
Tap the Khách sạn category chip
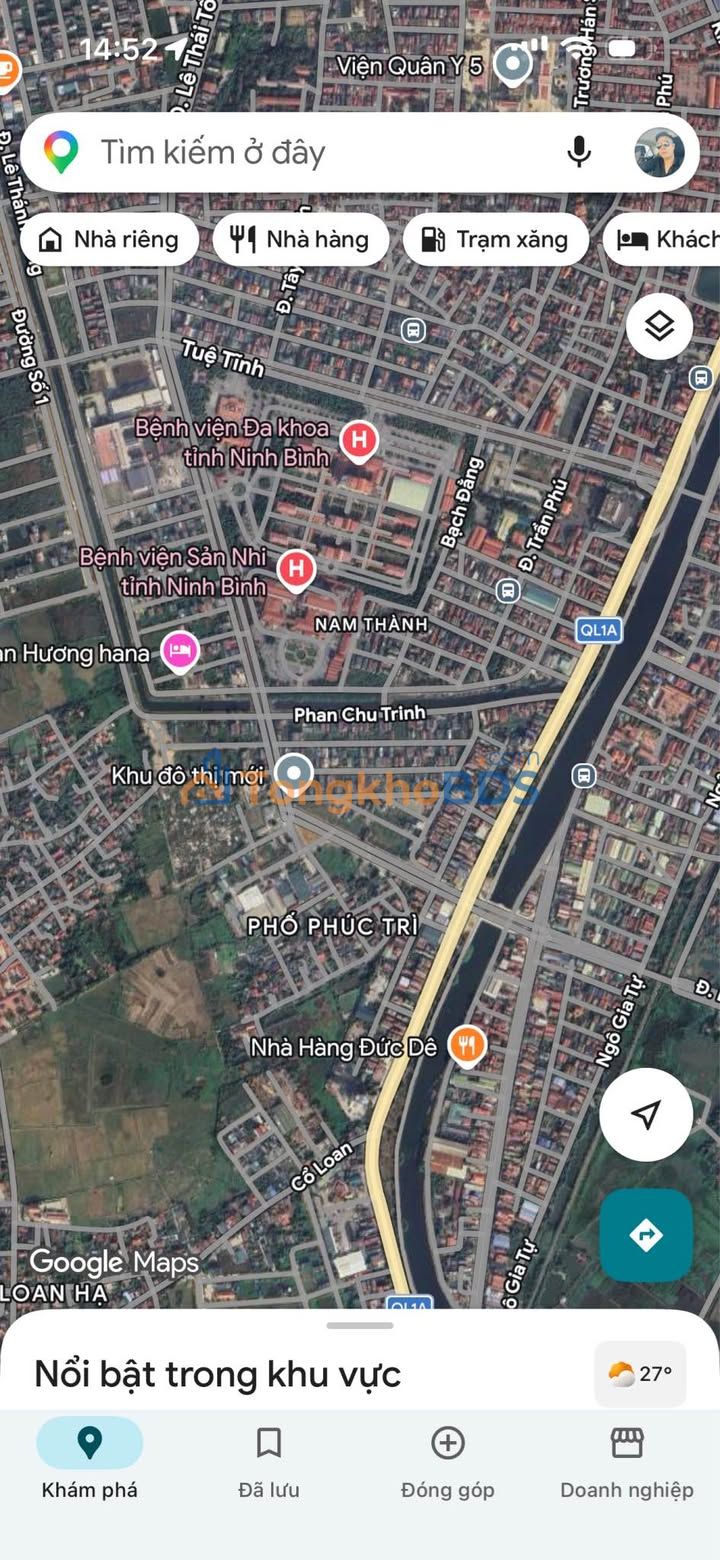tap(662, 239)
